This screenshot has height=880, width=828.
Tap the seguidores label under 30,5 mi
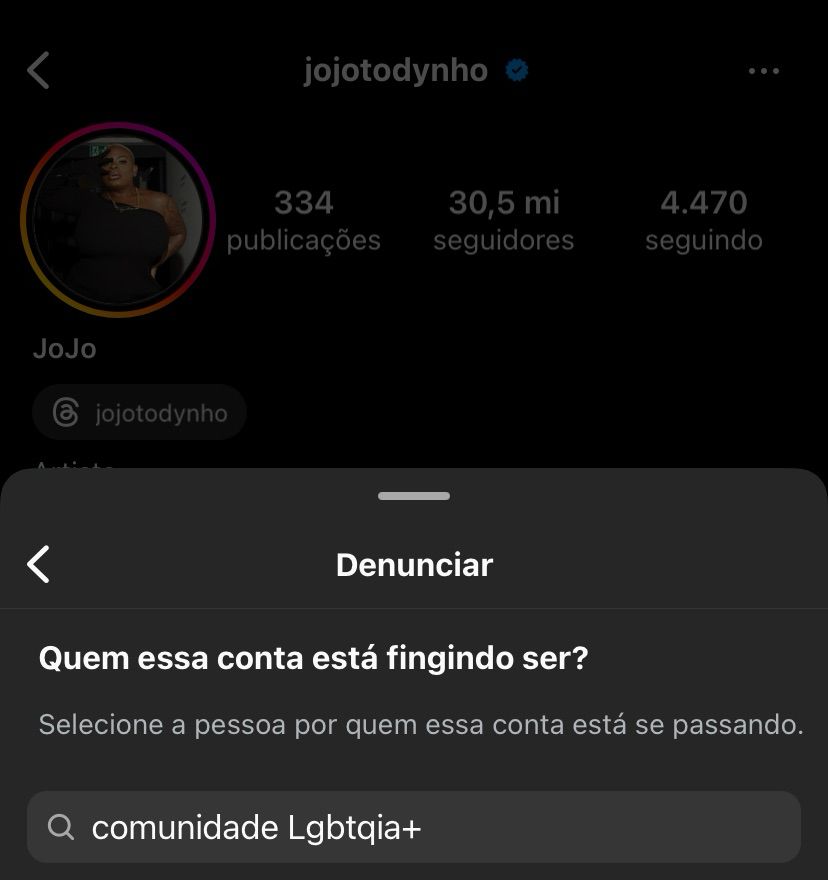(x=505, y=240)
